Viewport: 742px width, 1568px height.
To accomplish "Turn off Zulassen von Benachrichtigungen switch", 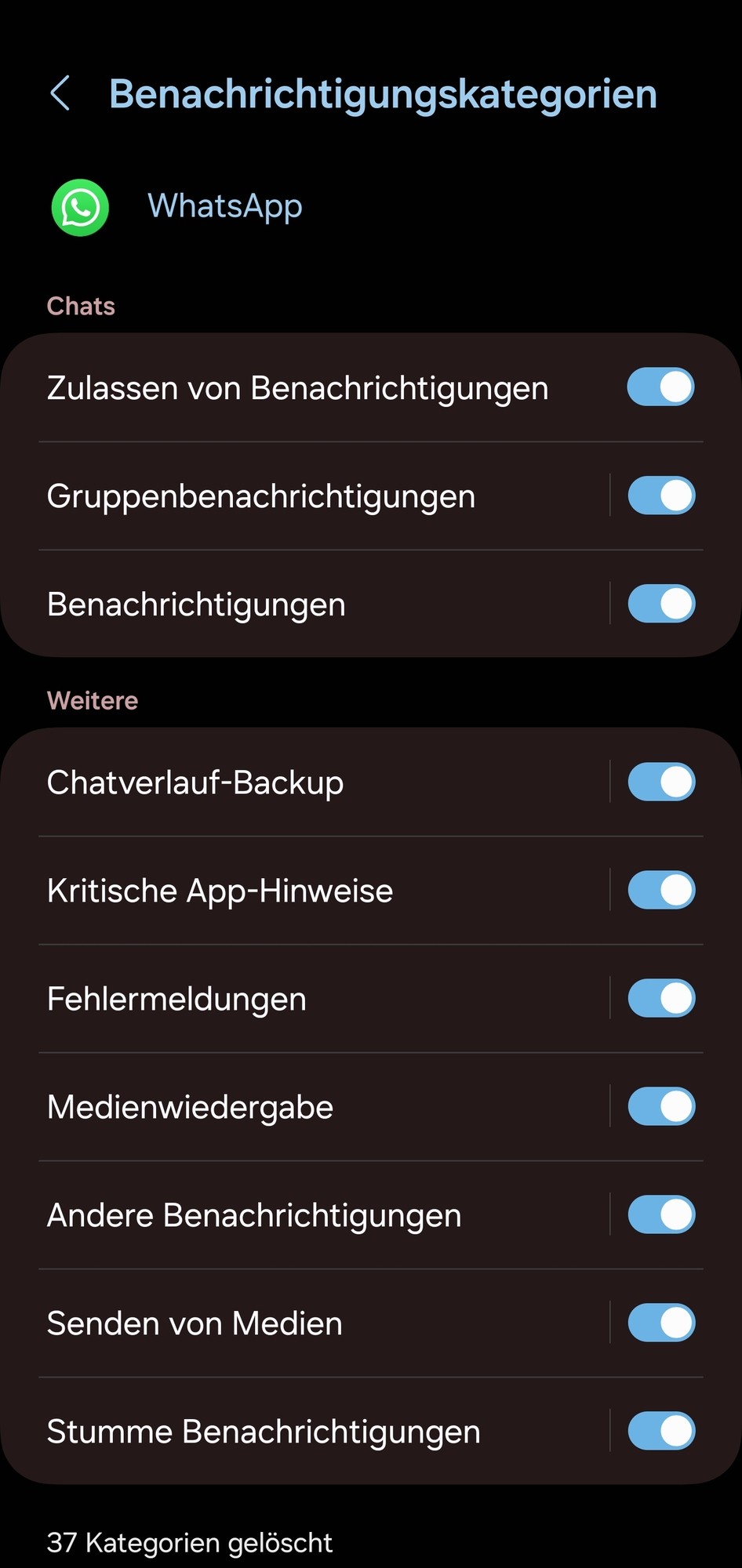I will coord(660,387).
